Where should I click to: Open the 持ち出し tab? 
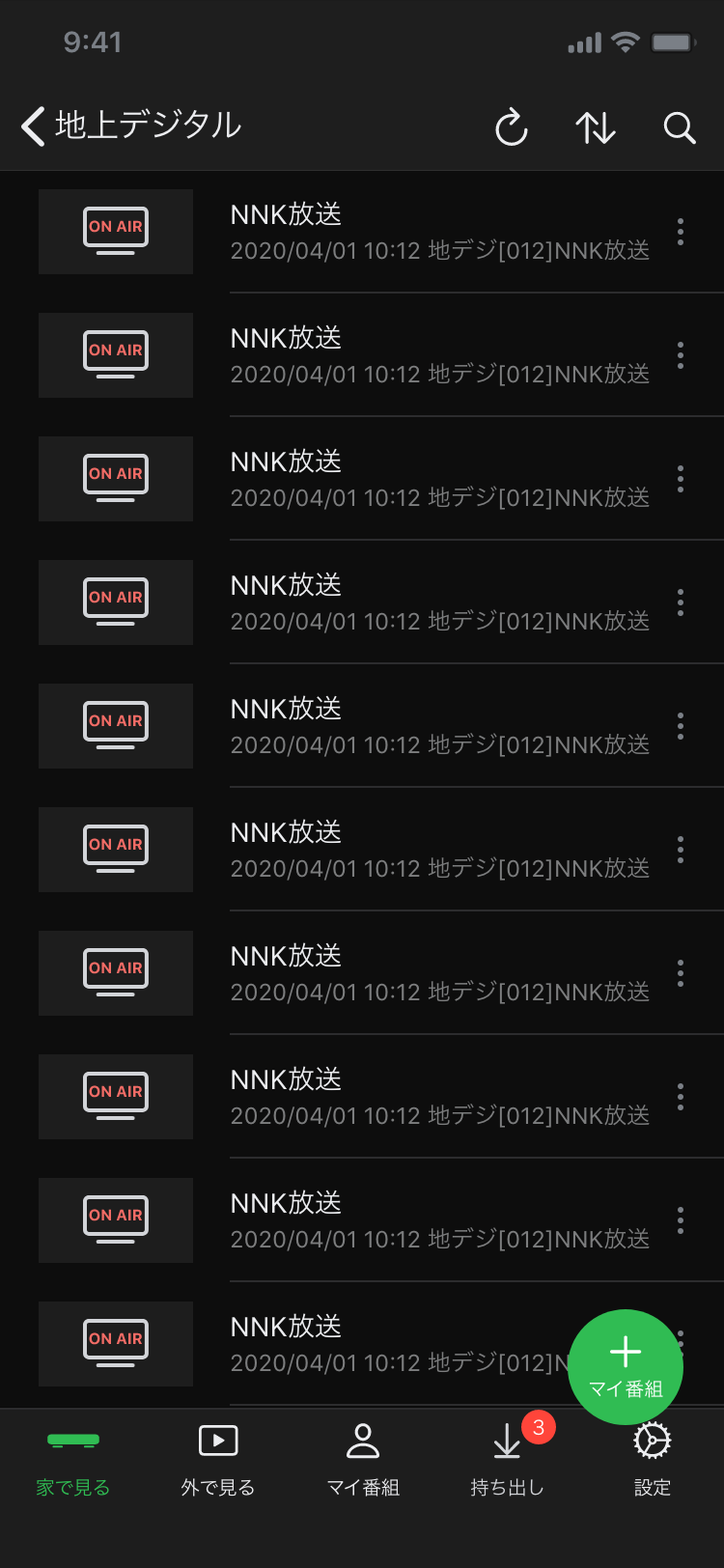click(x=508, y=1462)
